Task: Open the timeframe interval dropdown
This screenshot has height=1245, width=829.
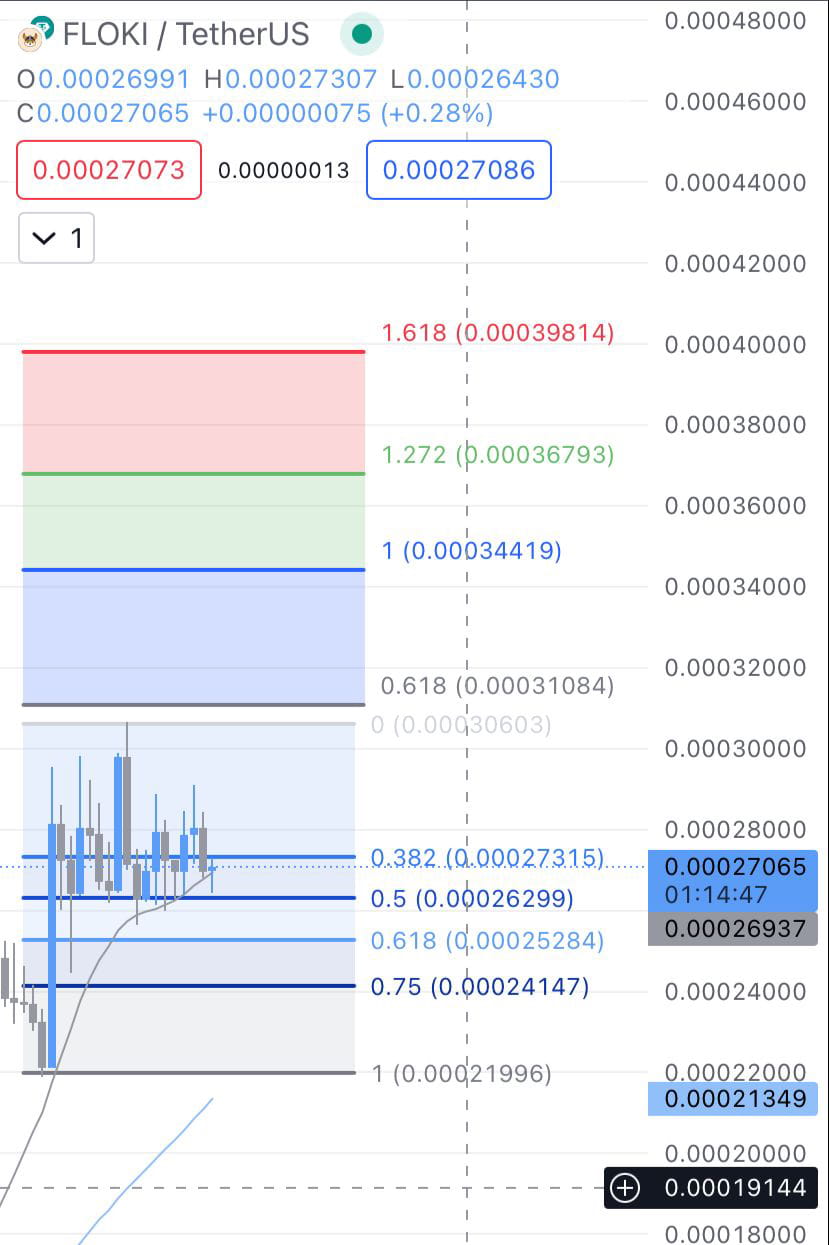Action: (55, 238)
